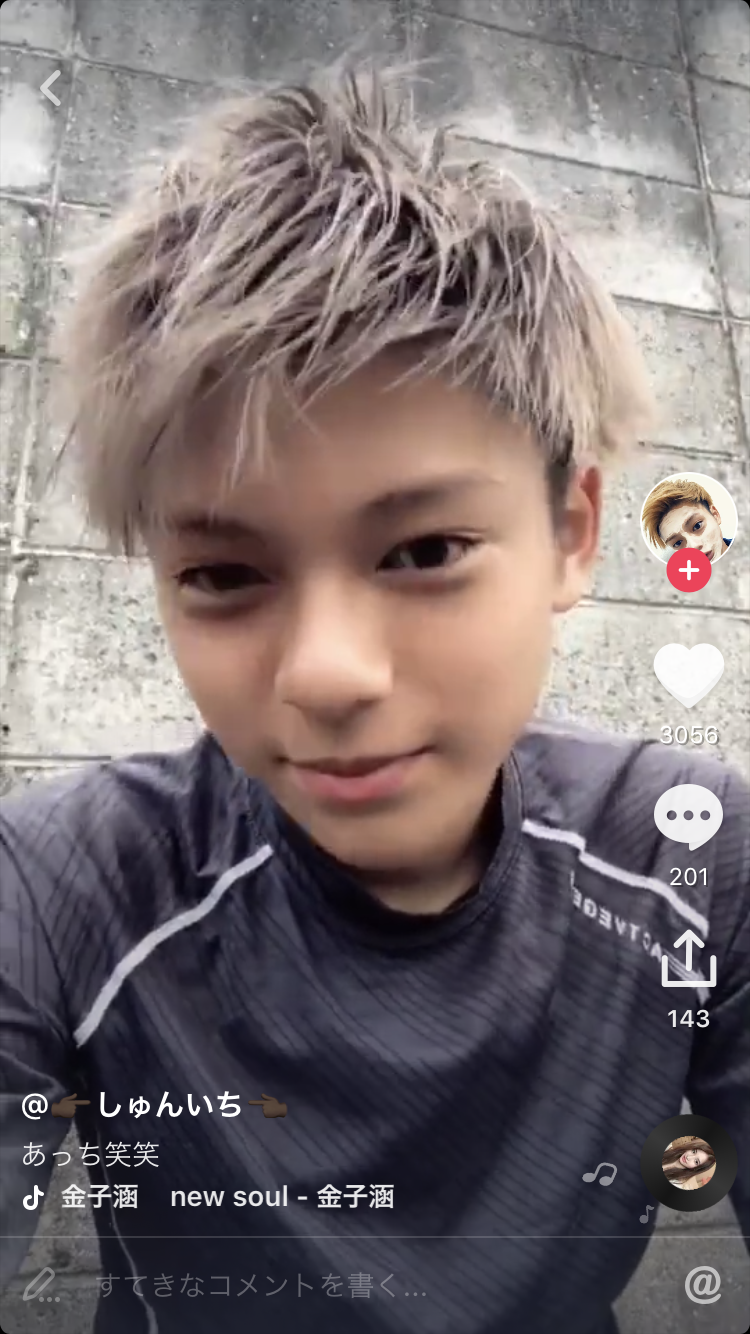Share this video
Screen dimensions: 750x1334
(x=689, y=960)
